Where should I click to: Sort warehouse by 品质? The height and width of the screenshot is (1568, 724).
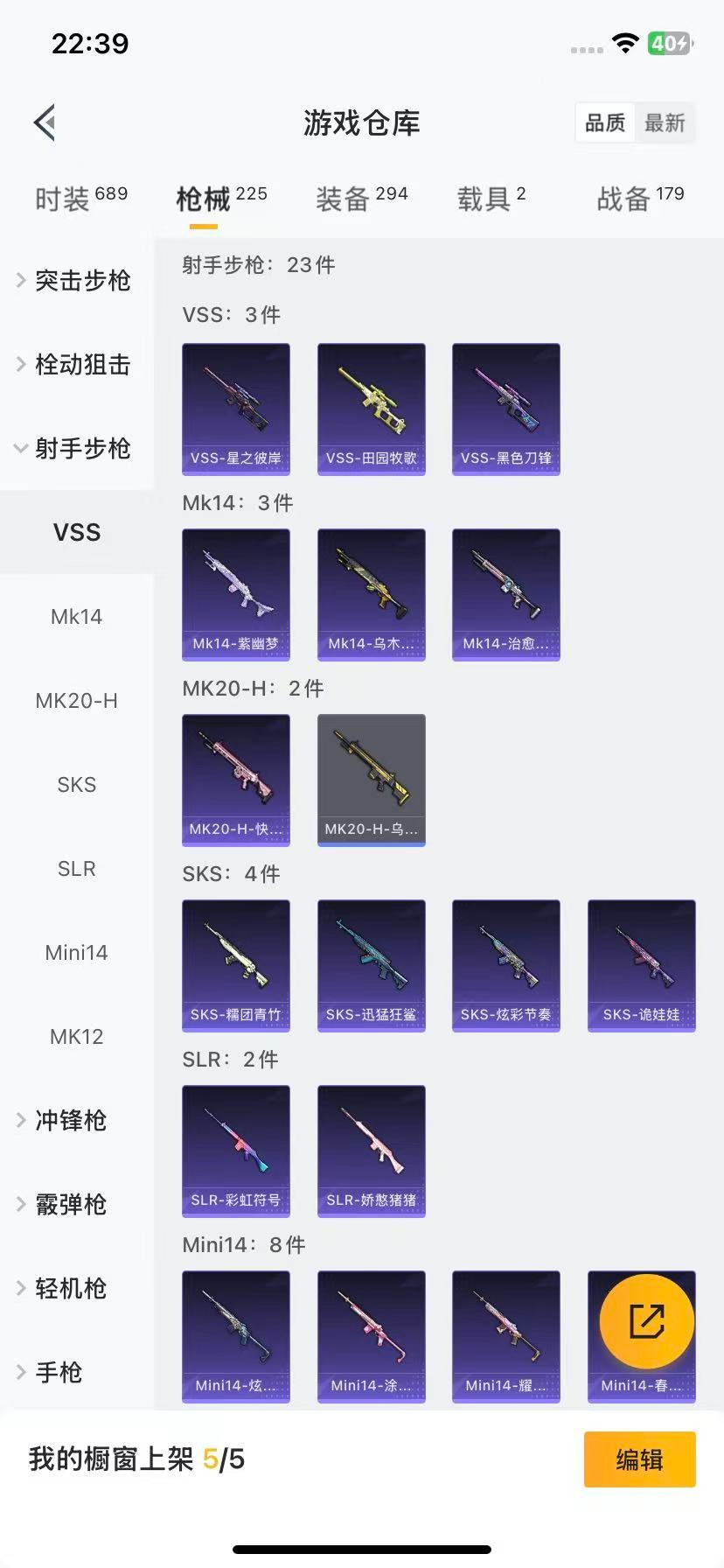click(605, 123)
